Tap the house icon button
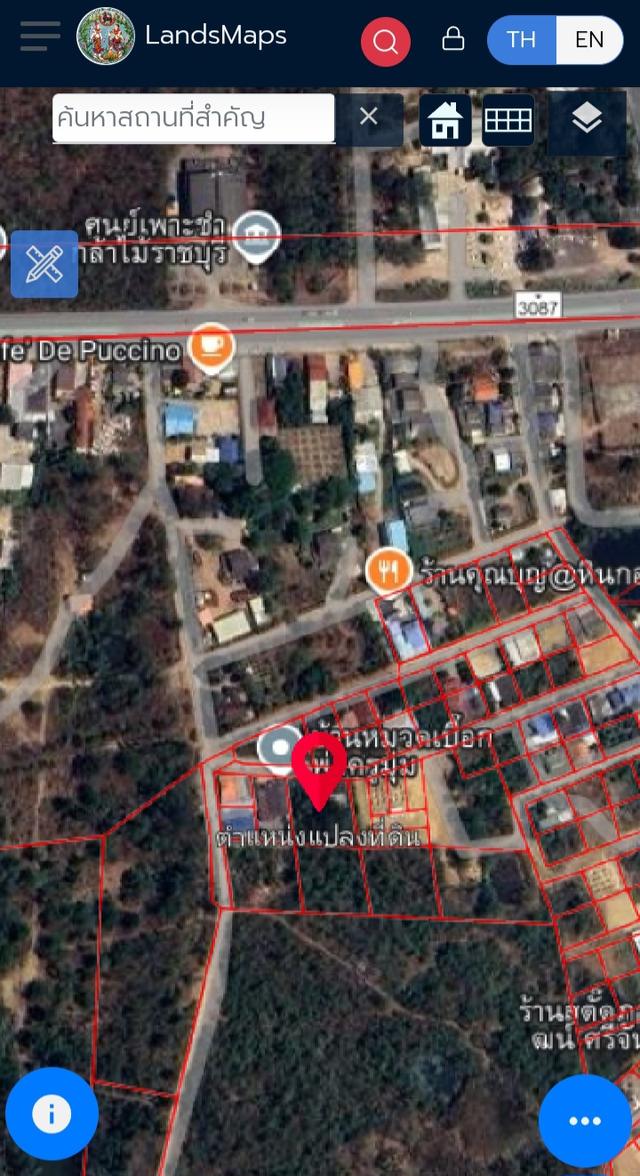Screen dimensions: 640x1176 tap(445, 121)
